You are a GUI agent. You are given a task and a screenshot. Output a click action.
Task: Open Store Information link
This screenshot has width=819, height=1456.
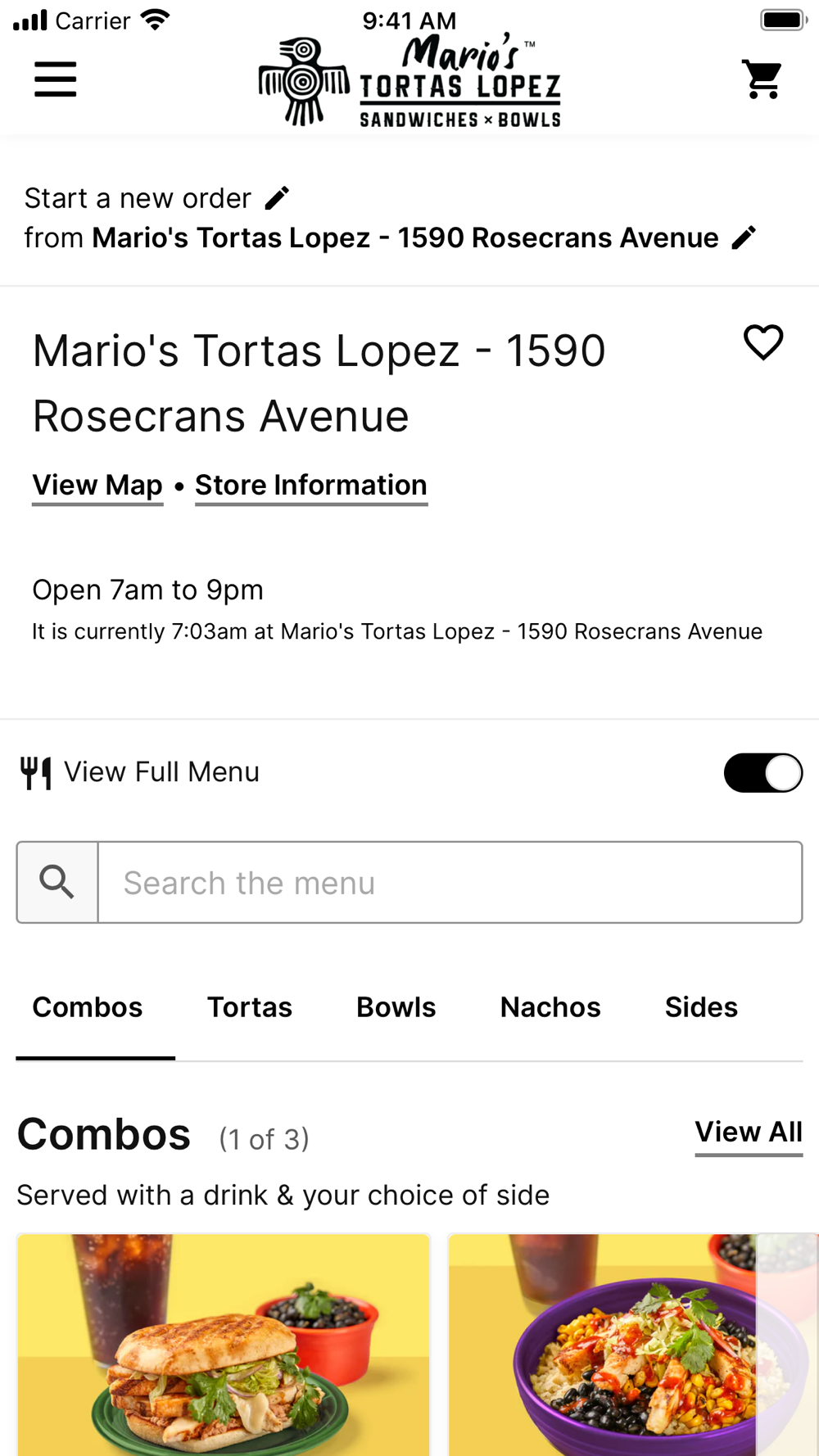pyautogui.click(x=311, y=485)
